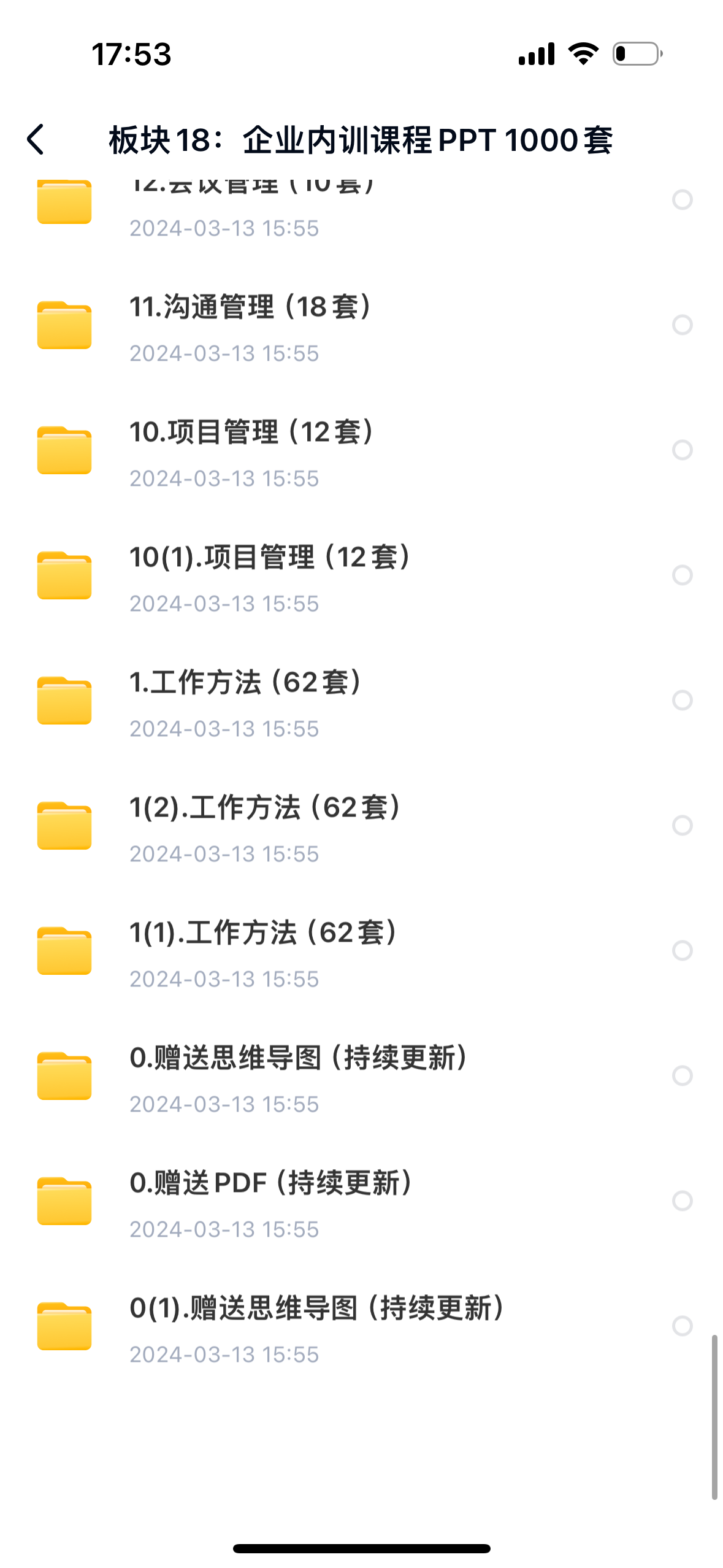This screenshot has height=1568, width=723.
Task: Tick the circle beside 10(1).项目管理
Action: coord(682,575)
